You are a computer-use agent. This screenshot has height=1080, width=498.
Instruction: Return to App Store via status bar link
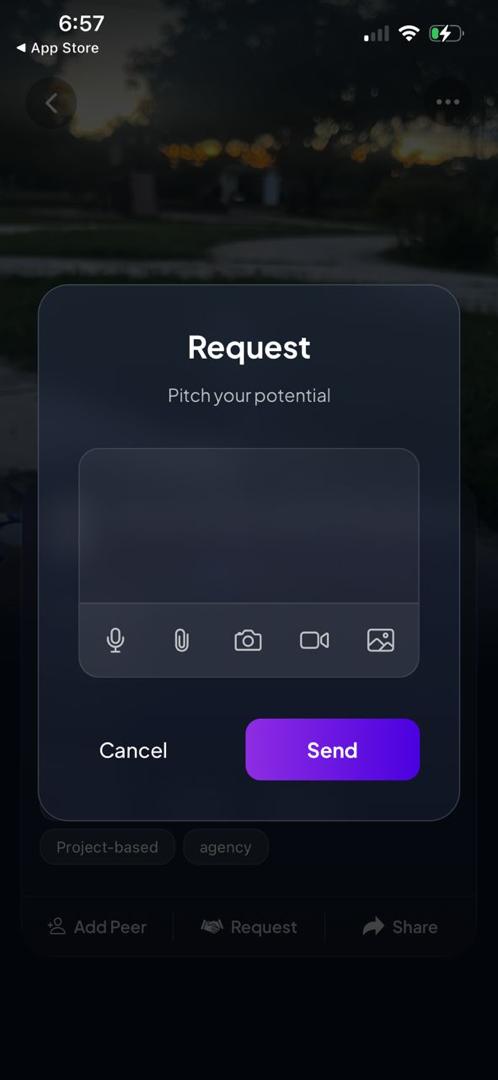(58, 48)
